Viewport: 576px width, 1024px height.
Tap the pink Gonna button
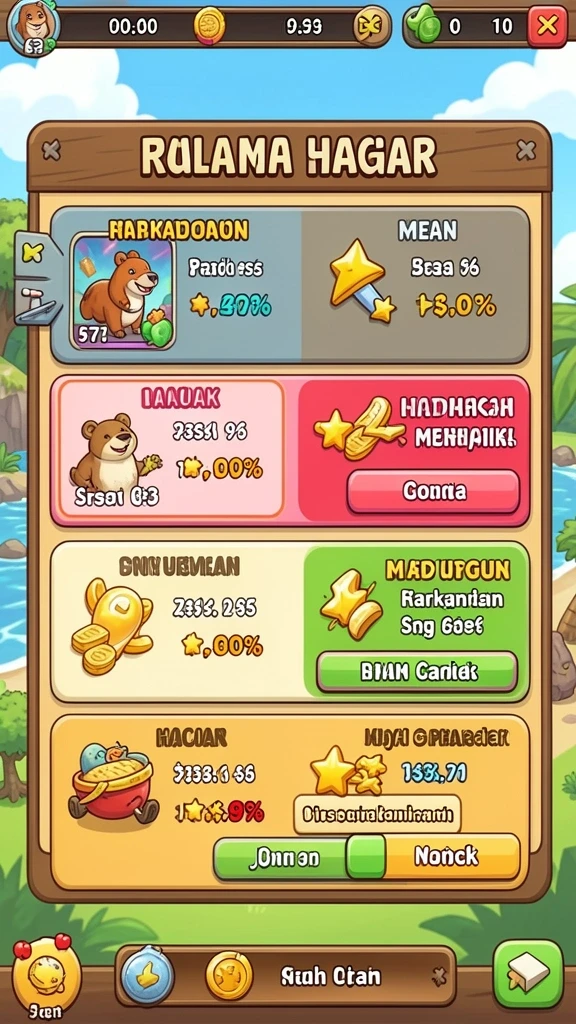[x=433, y=491]
